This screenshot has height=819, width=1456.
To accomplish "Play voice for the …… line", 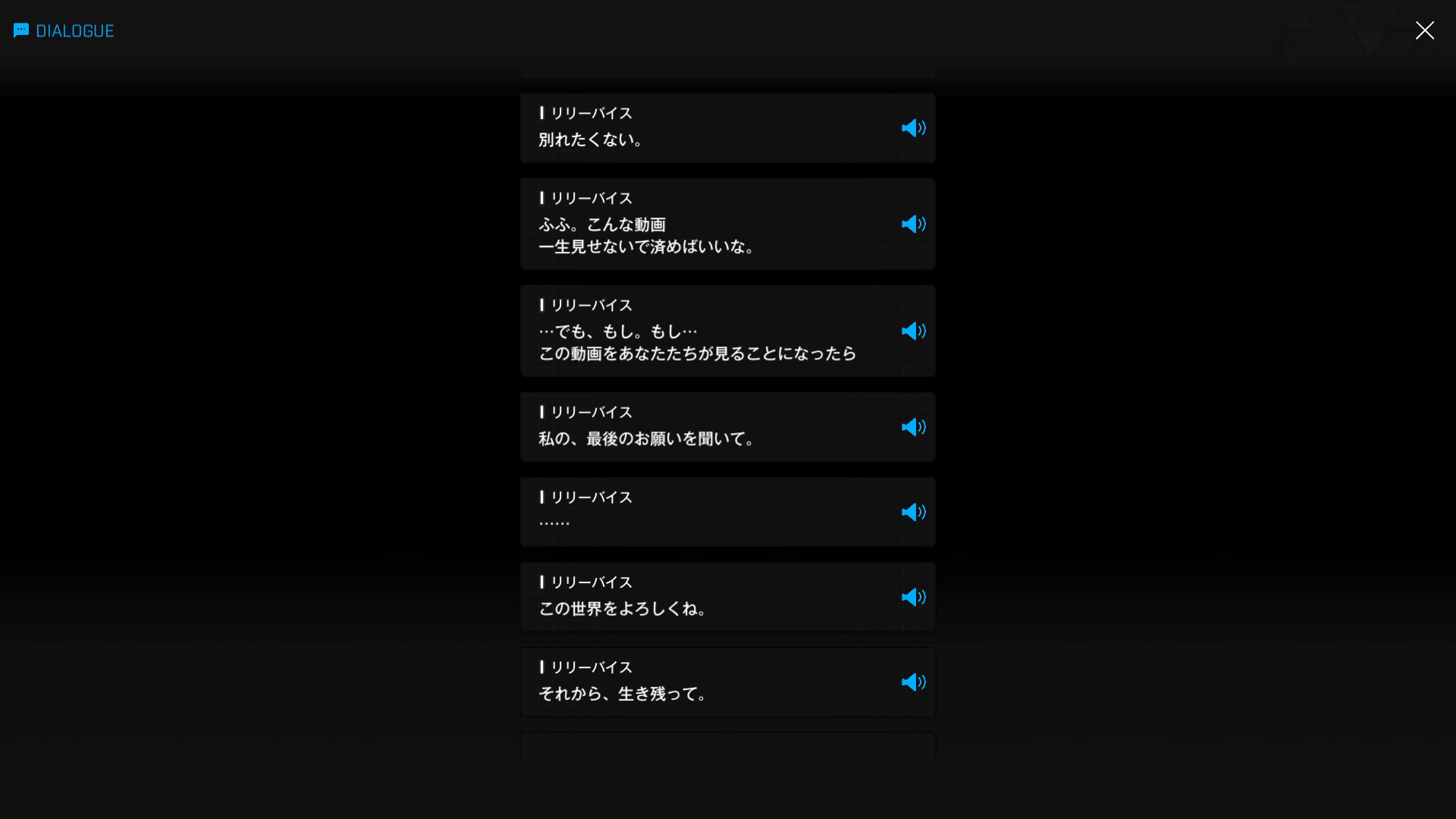I will [x=913, y=513].
